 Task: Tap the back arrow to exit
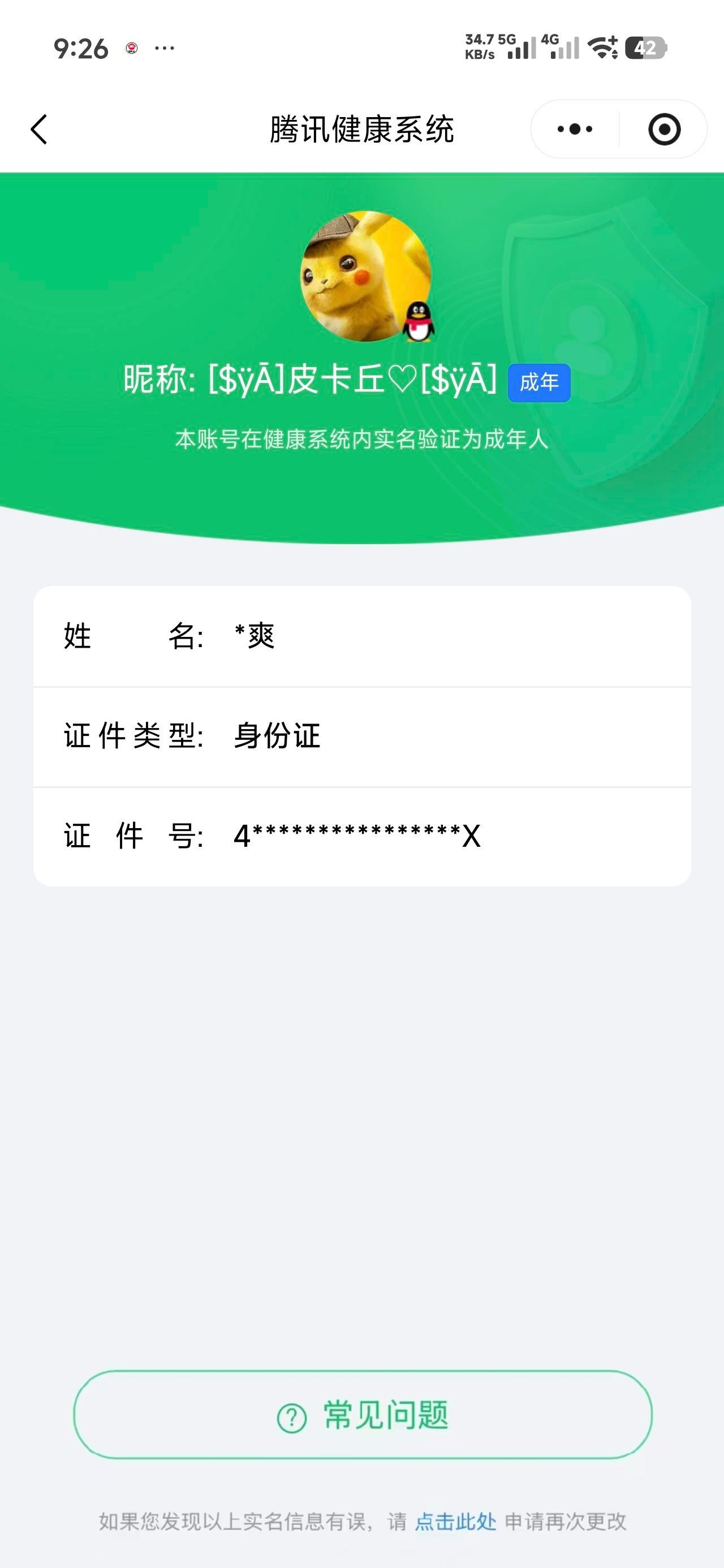(x=38, y=128)
